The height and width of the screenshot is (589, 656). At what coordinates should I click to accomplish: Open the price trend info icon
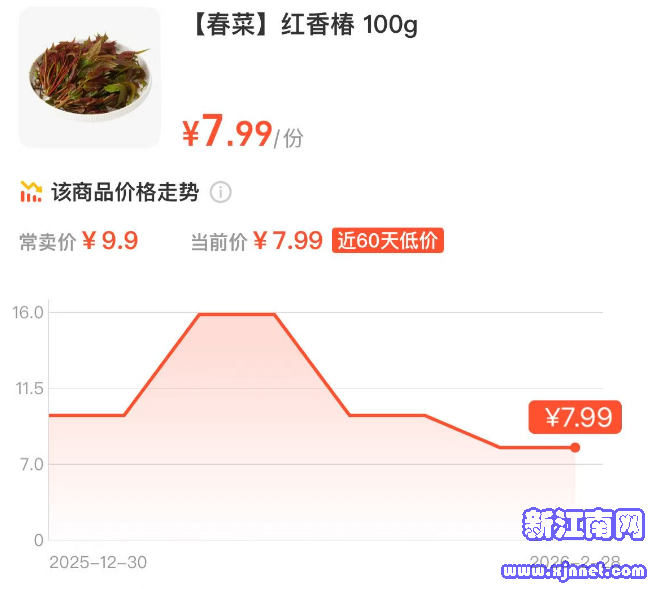(x=221, y=192)
